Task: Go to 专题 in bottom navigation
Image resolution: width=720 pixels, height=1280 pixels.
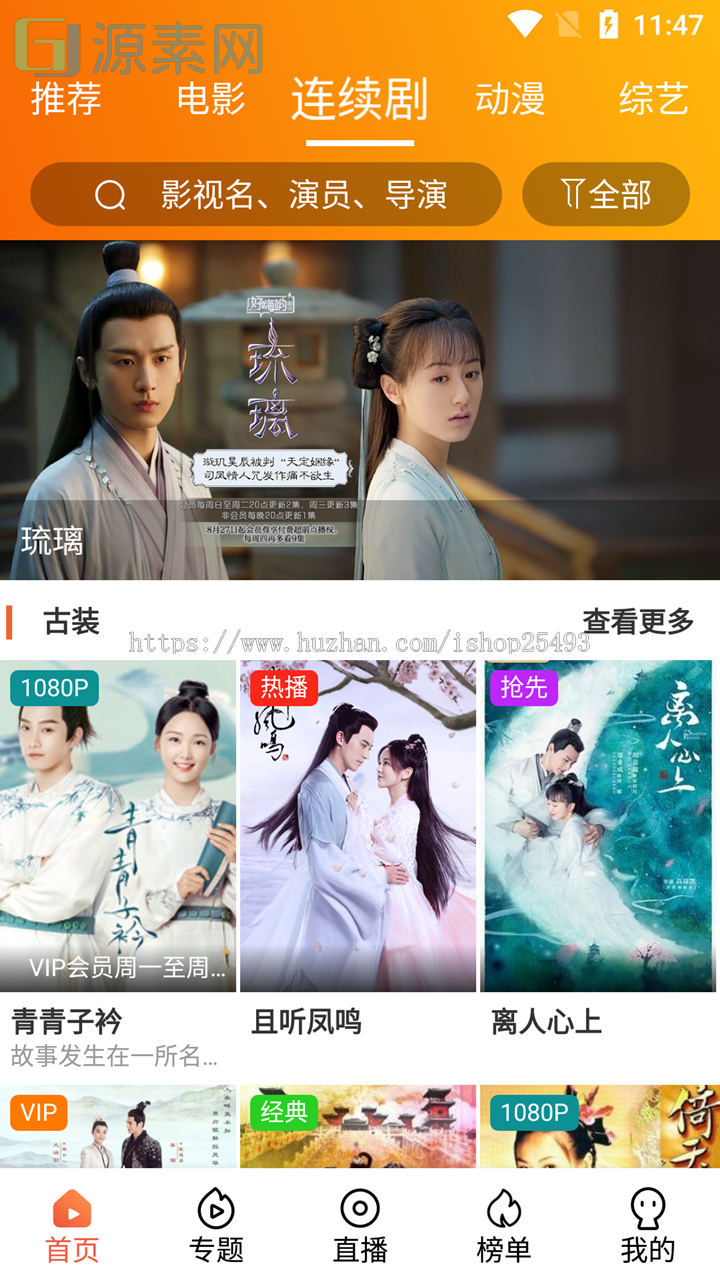Action: coord(216,1226)
